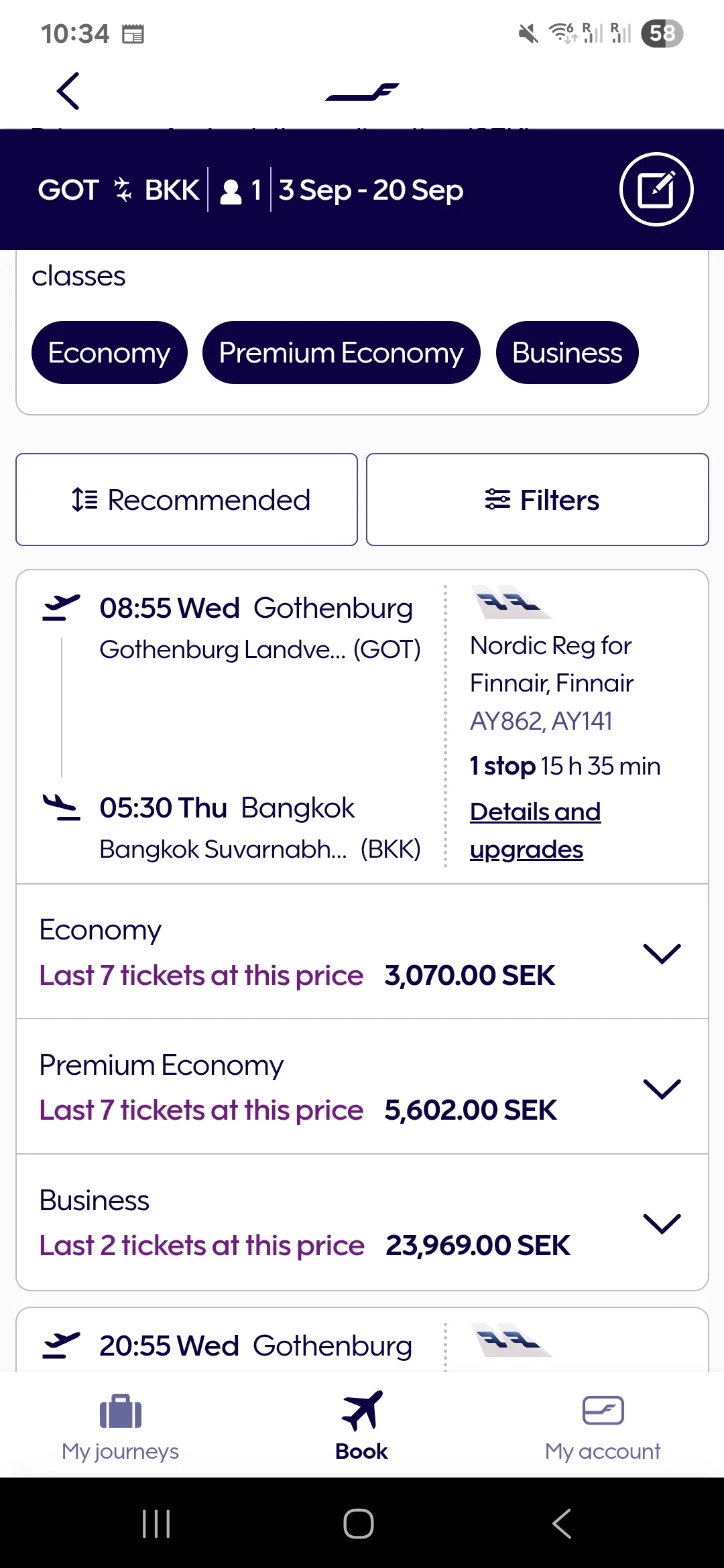Tap the Filters sliders icon
Image resolution: width=724 pixels, height=1568 pixels.
coord(496,499)
